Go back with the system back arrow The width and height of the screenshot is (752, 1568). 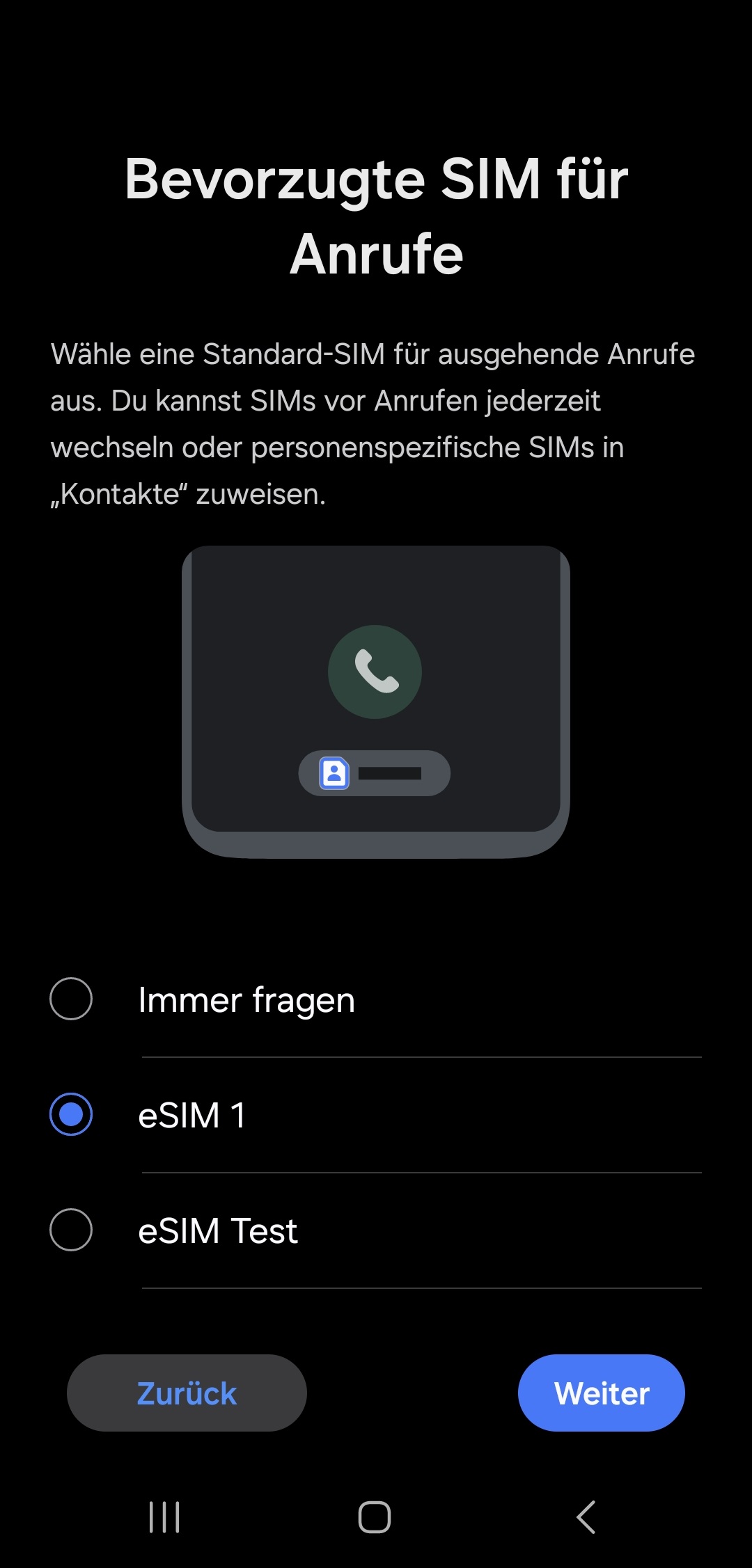tap(586, 1517)
